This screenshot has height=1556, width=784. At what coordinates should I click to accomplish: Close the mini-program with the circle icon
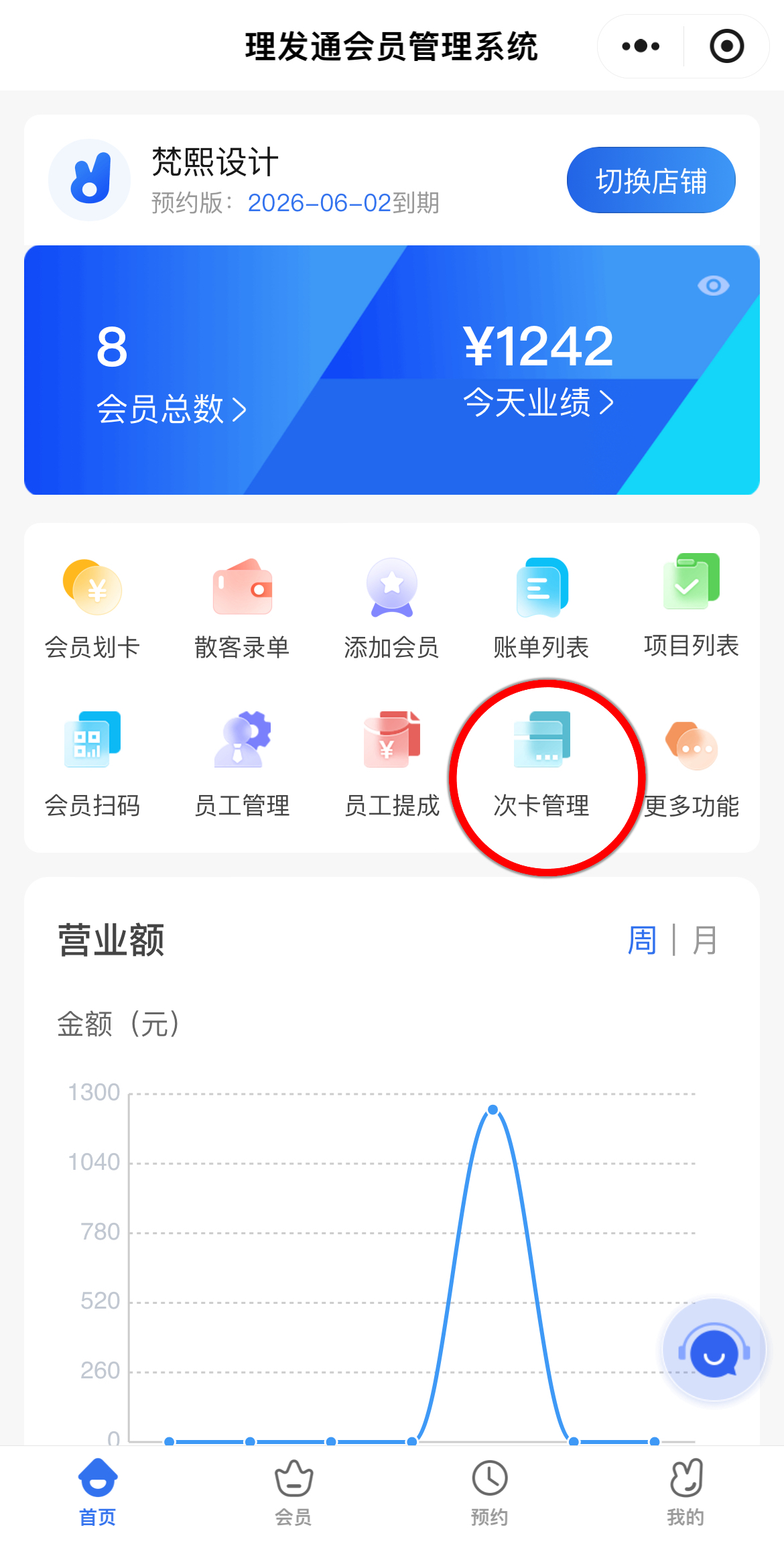click(x=726, y=46)
